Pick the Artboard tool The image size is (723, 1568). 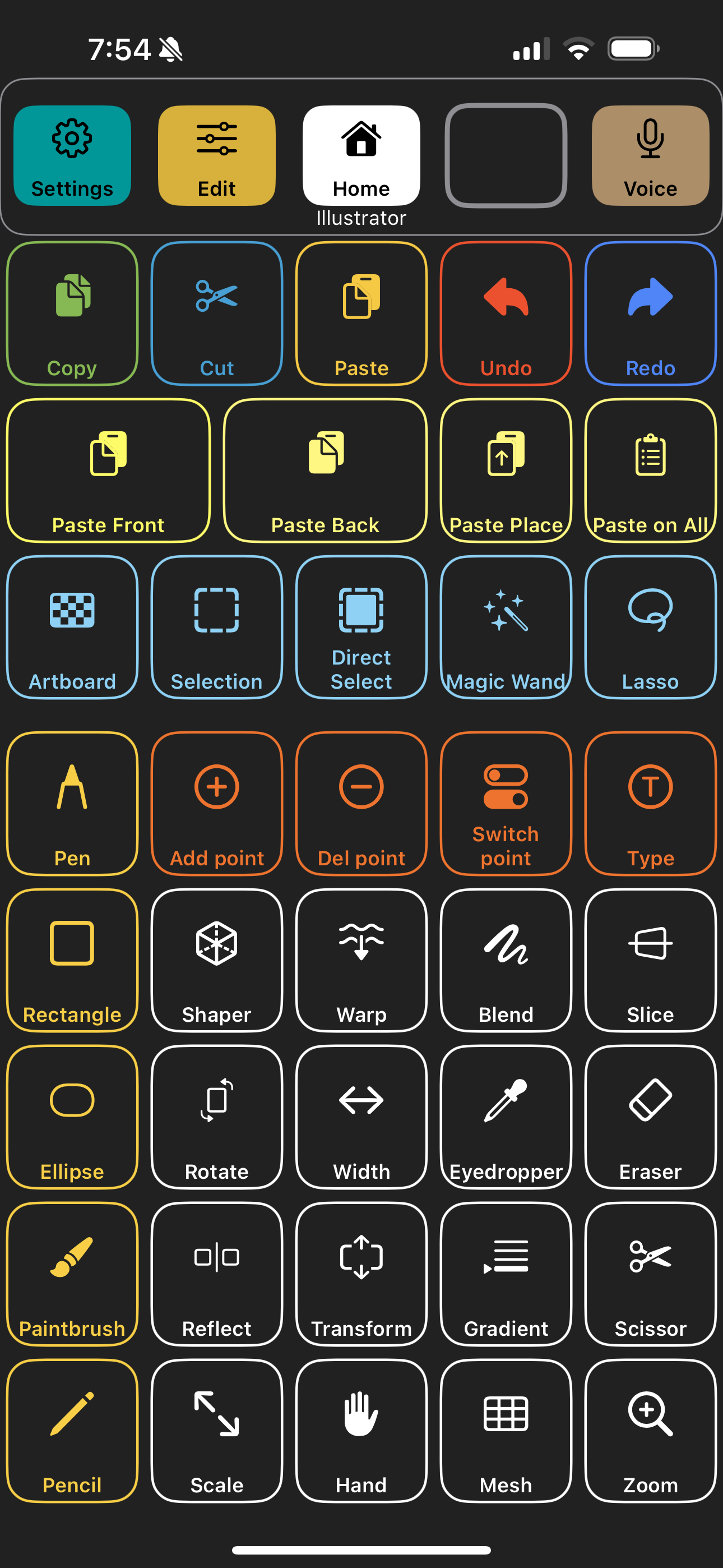[x=72, y=628]
